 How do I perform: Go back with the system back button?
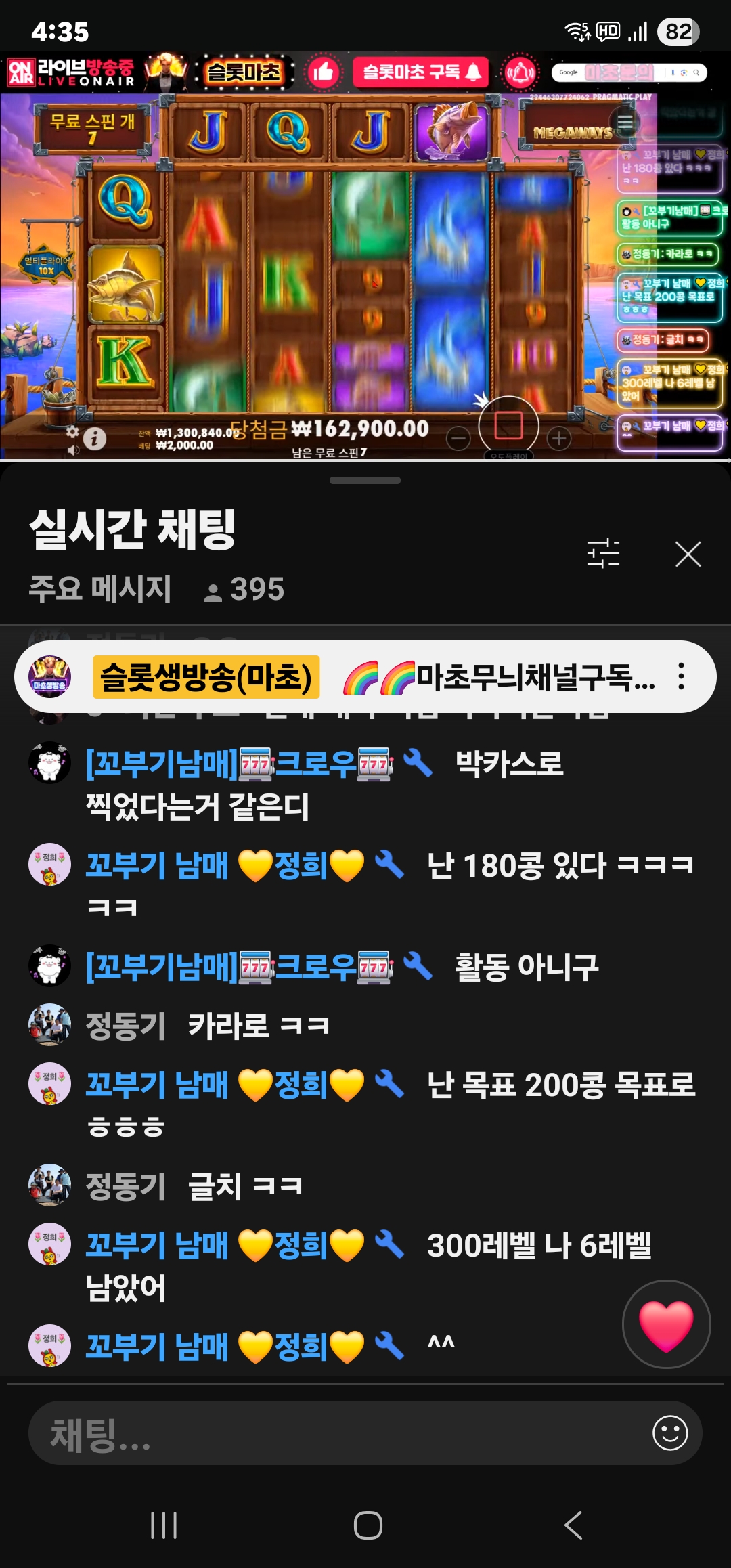pyautogui.click(x=573, y=1525)
